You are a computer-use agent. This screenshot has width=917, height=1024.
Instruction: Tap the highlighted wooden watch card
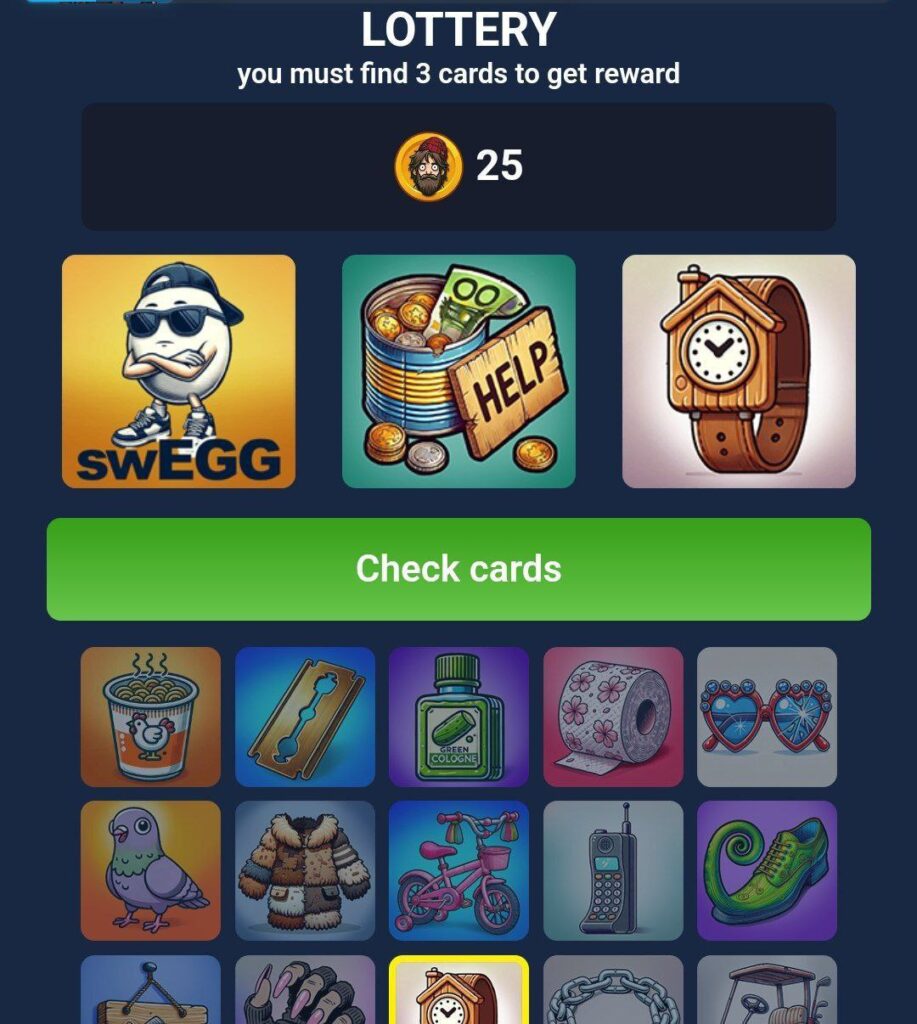click(x=459, y=992)
